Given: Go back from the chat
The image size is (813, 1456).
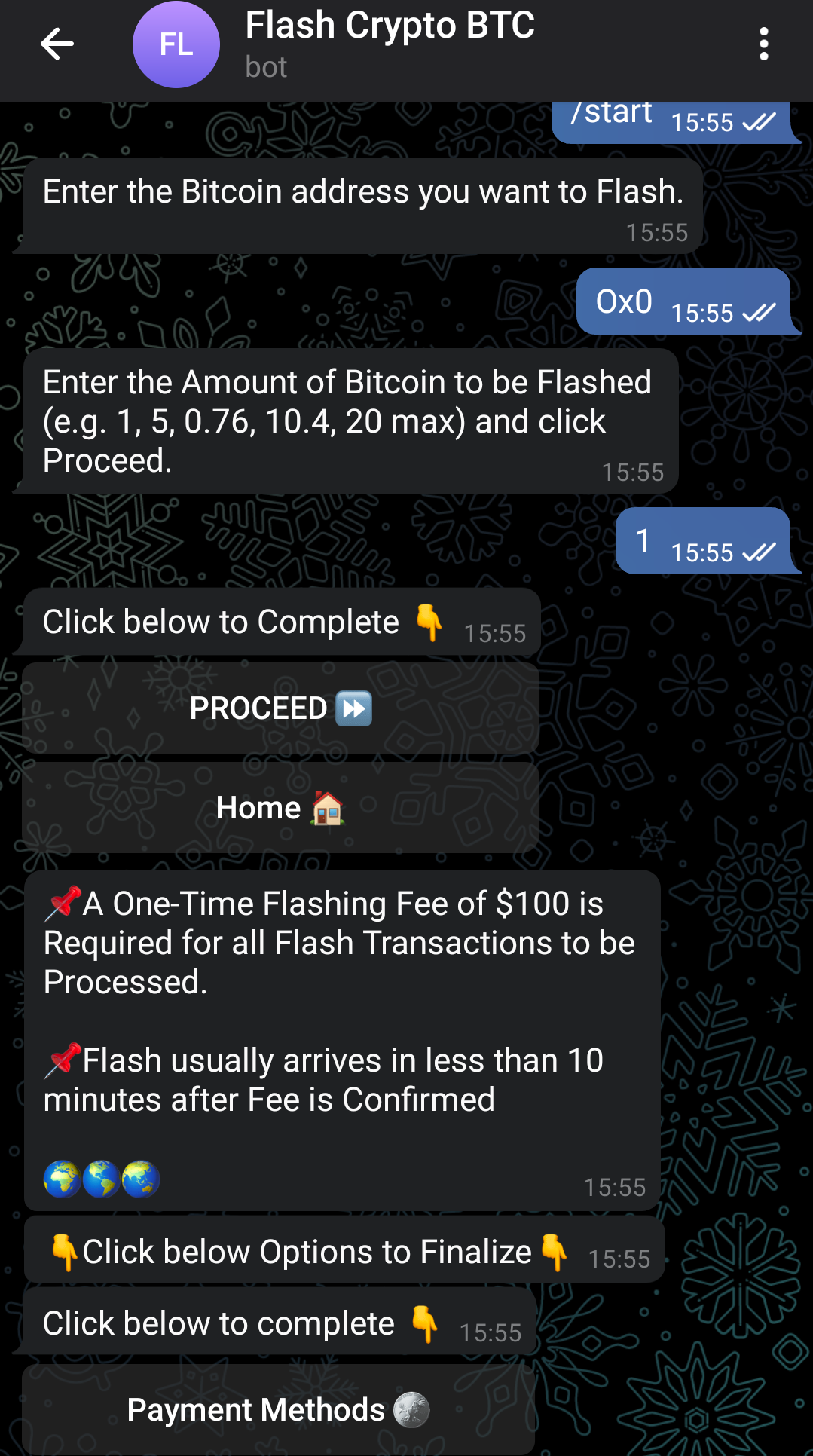Looking at the screenshot, I should (x=57, y=44).
